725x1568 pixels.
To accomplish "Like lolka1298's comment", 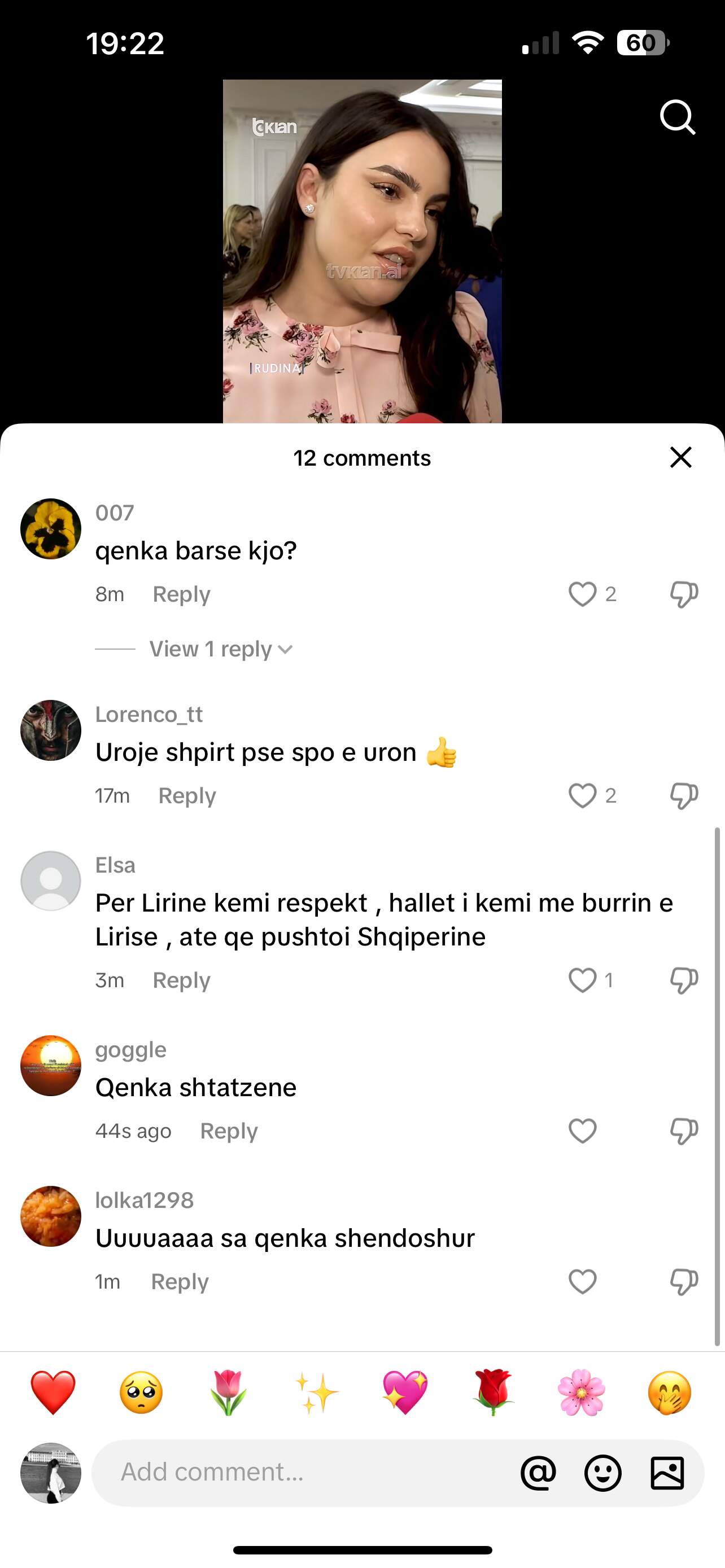I will pyautogui.click(x=582, y=1281).
